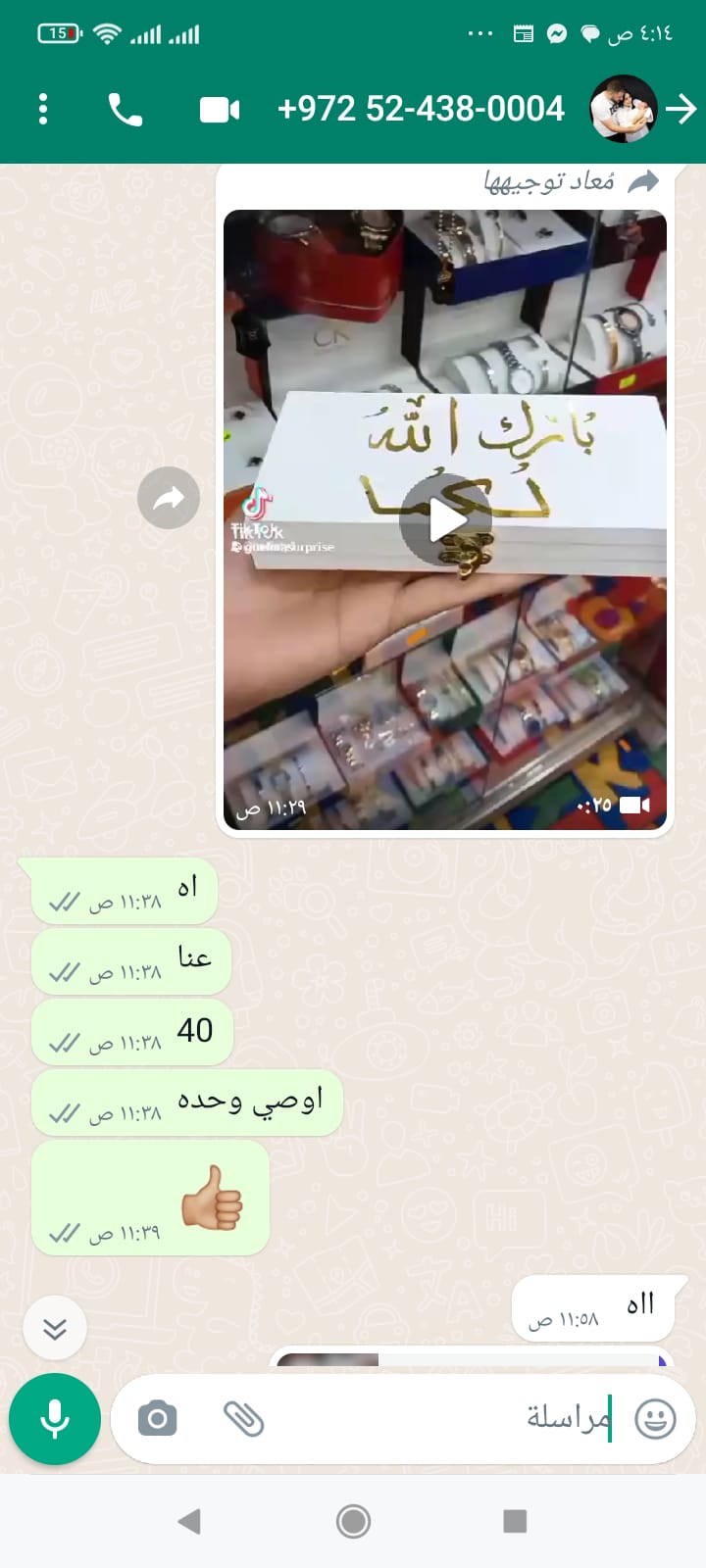Screen dimensions: 706x1568
Task: Forward the video using the side arrow
Action: [x=169, y=499]
